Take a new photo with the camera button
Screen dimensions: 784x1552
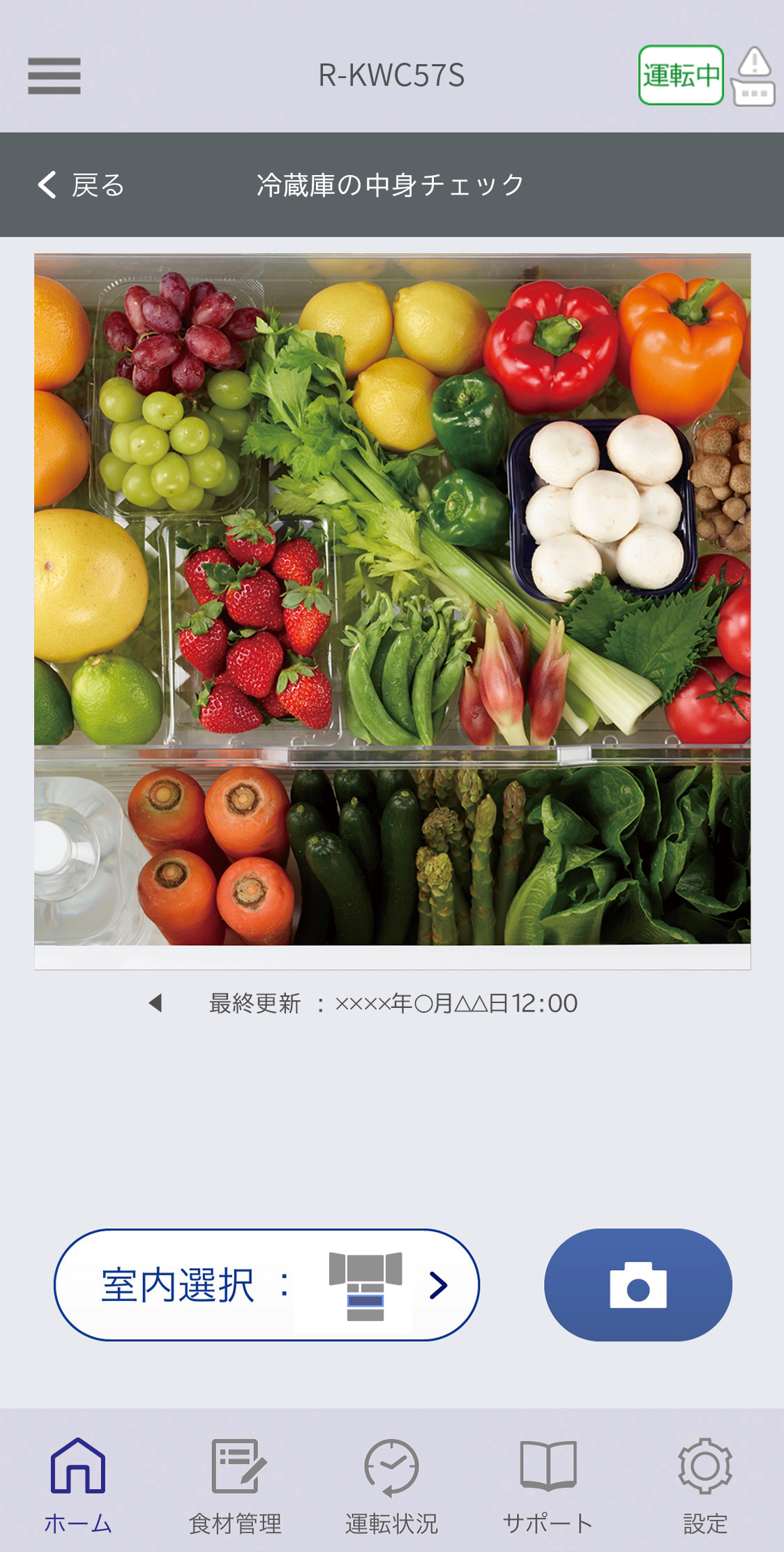click(638, 1285)
